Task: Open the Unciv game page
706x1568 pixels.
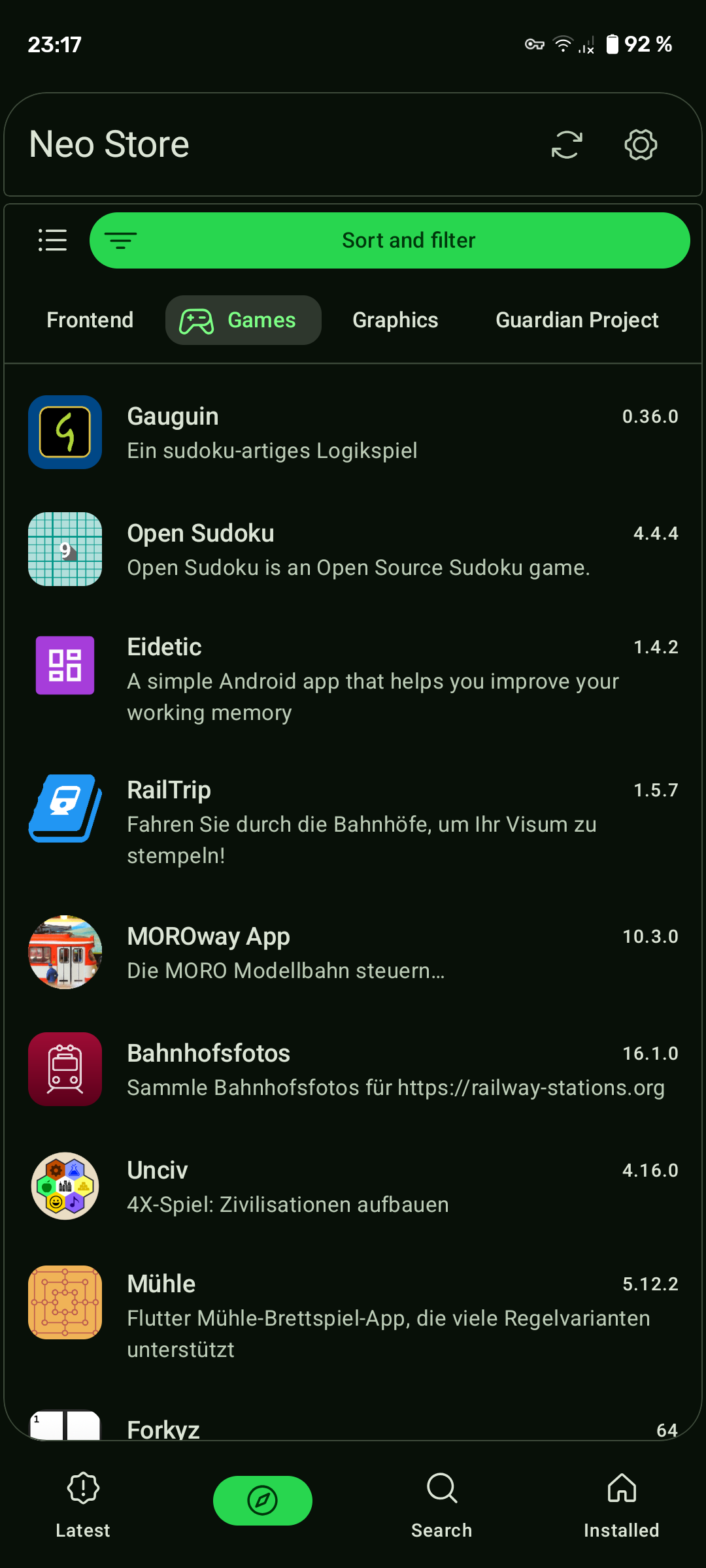Action: pyautogui.click(x=353, y=1186)
